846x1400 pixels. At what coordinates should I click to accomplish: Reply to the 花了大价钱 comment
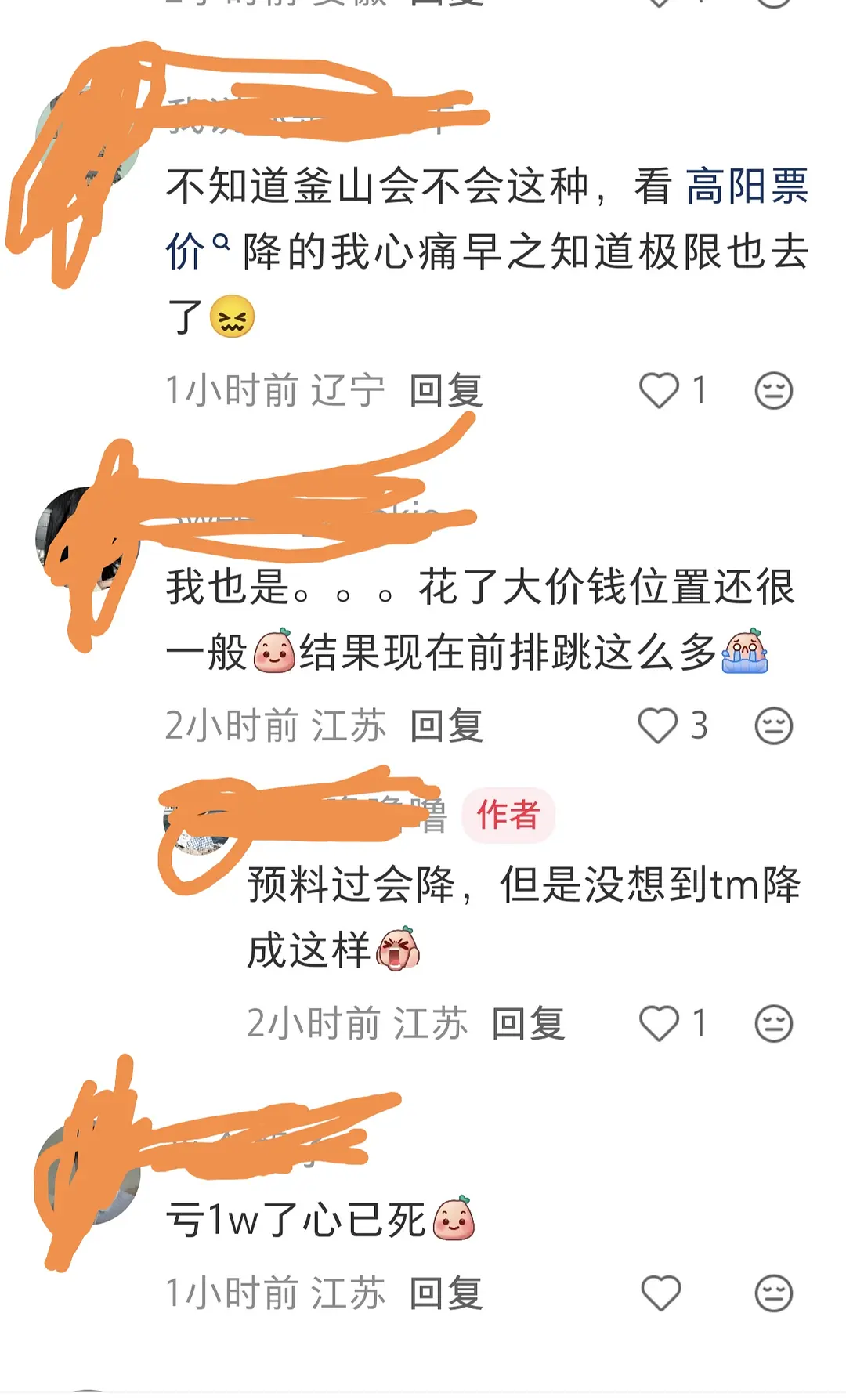tap(446, 725)
